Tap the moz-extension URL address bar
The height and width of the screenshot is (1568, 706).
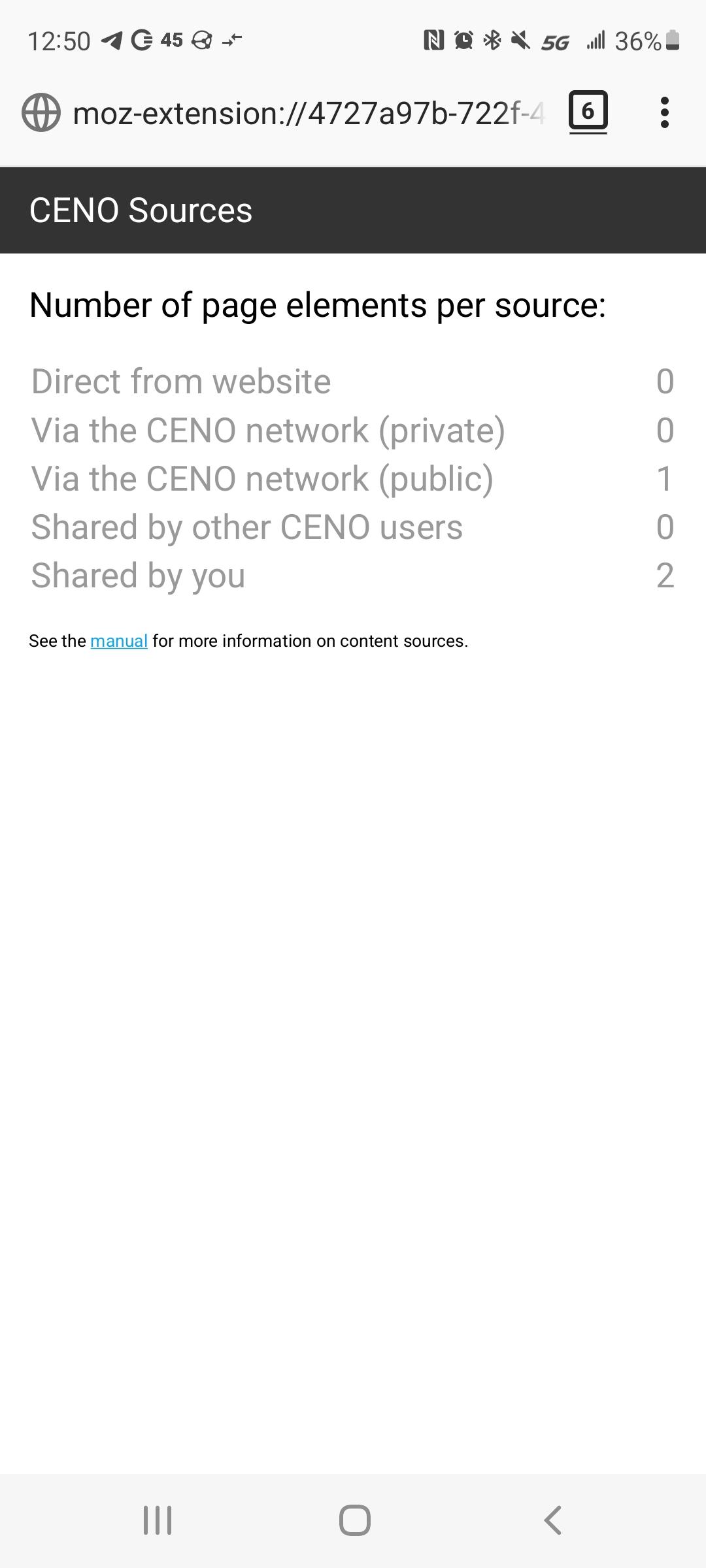click(x=307, y=113)
